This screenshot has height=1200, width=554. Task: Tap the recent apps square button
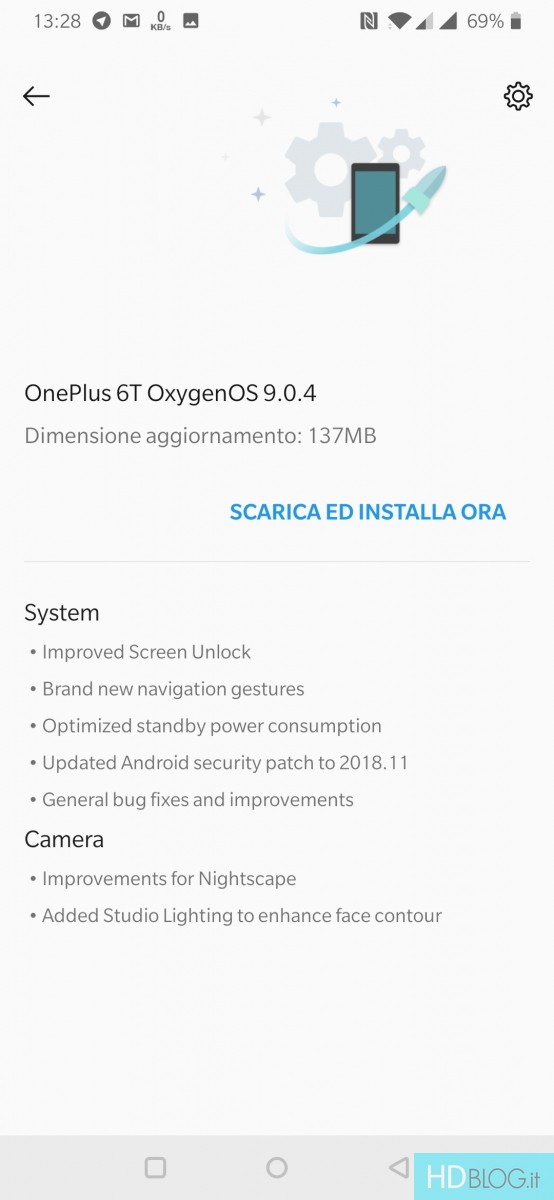[x=155, y=1167]
